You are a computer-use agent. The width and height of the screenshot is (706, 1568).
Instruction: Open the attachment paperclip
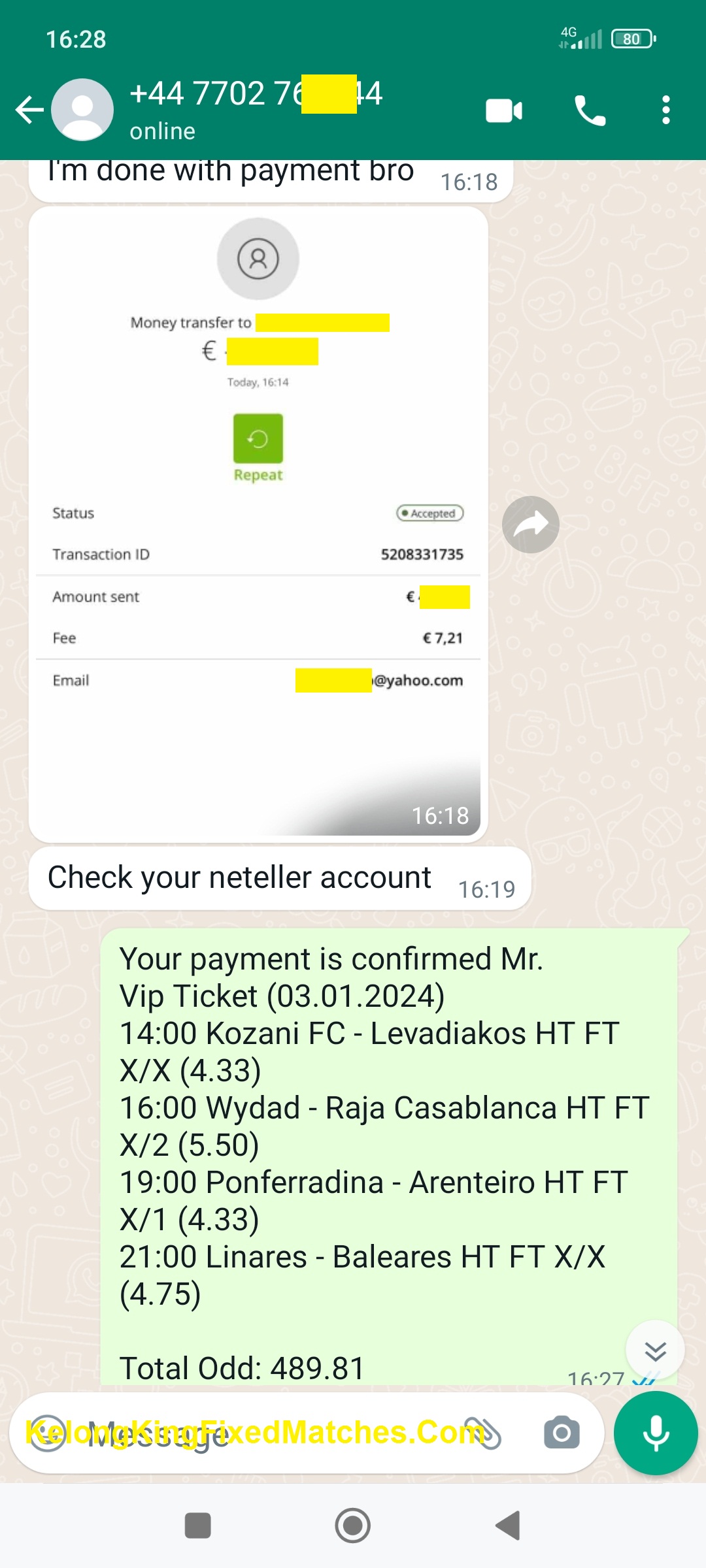pyautogui.click(x=482, y=1433)
